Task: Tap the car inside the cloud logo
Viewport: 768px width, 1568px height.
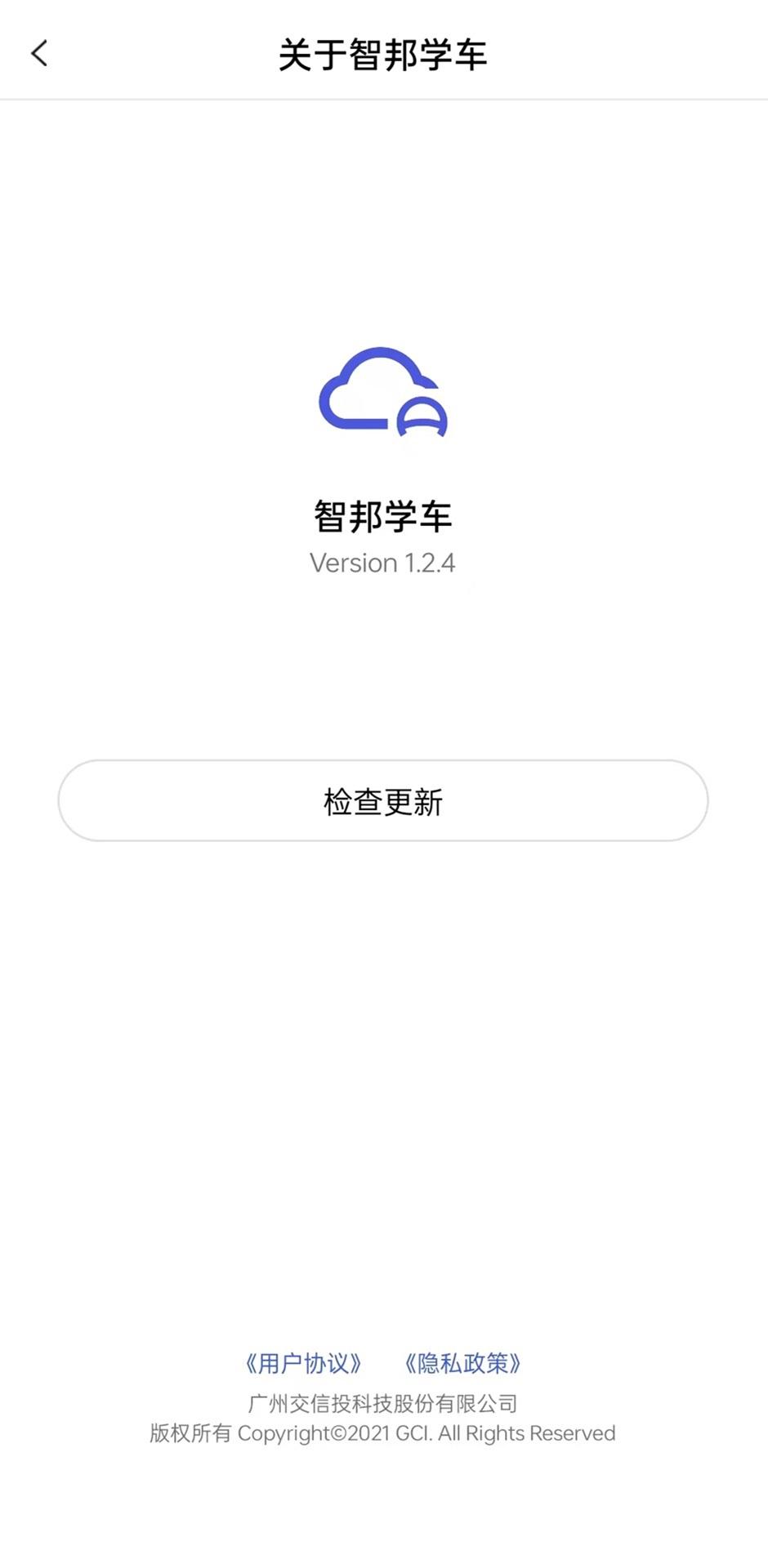Action: tap(419, 418)
